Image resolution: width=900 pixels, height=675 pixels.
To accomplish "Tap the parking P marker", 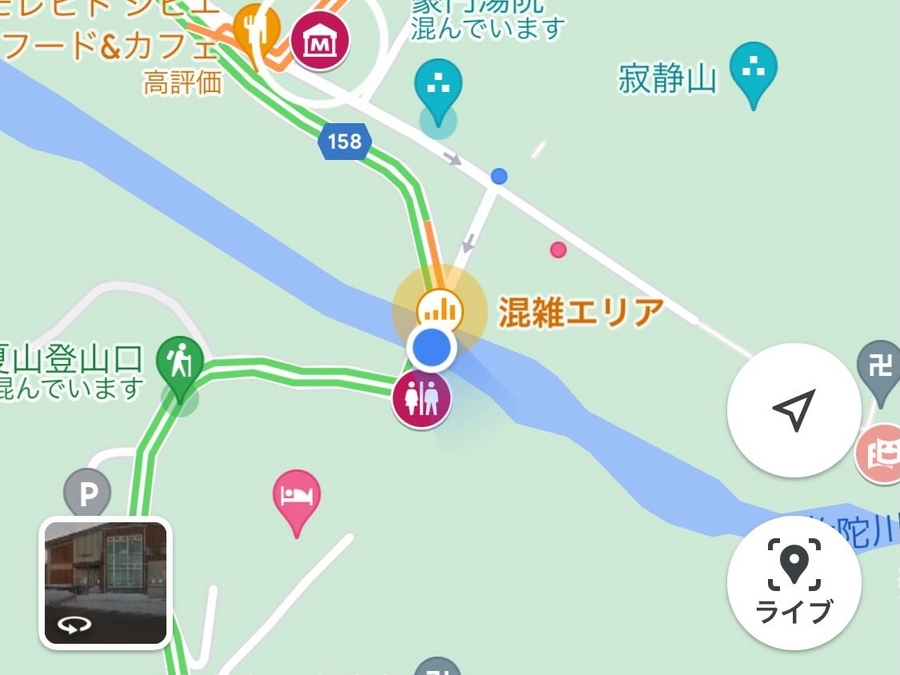I will [87, 494].
